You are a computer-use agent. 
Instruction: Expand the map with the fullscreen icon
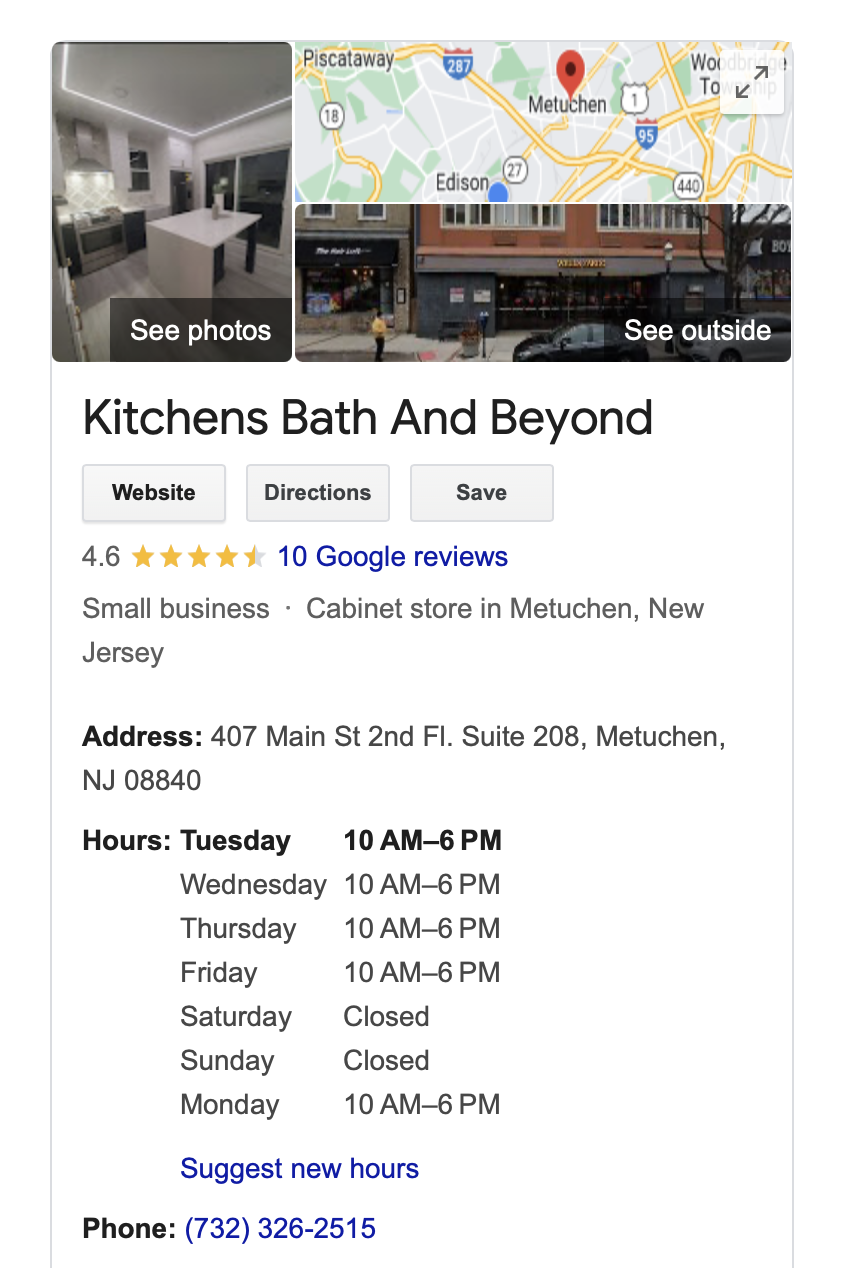[x=751, y=83]
